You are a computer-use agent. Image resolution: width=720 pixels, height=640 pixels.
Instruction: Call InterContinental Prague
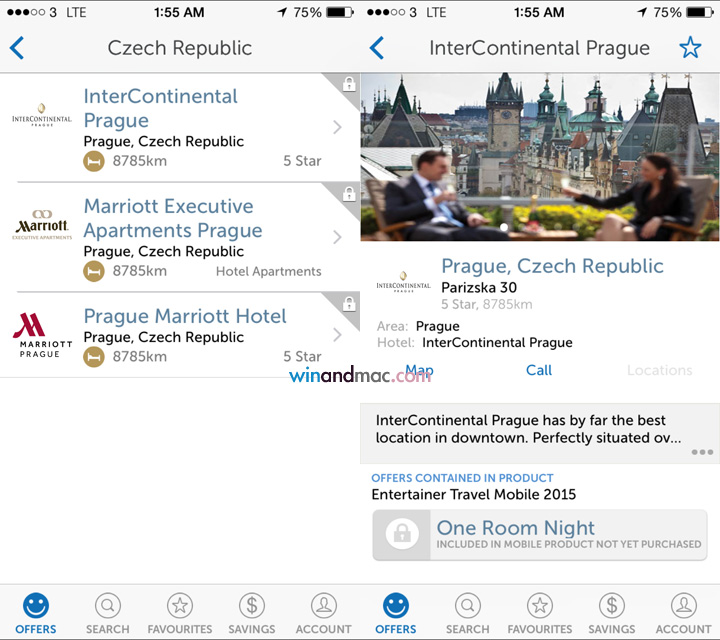point(539,370)
